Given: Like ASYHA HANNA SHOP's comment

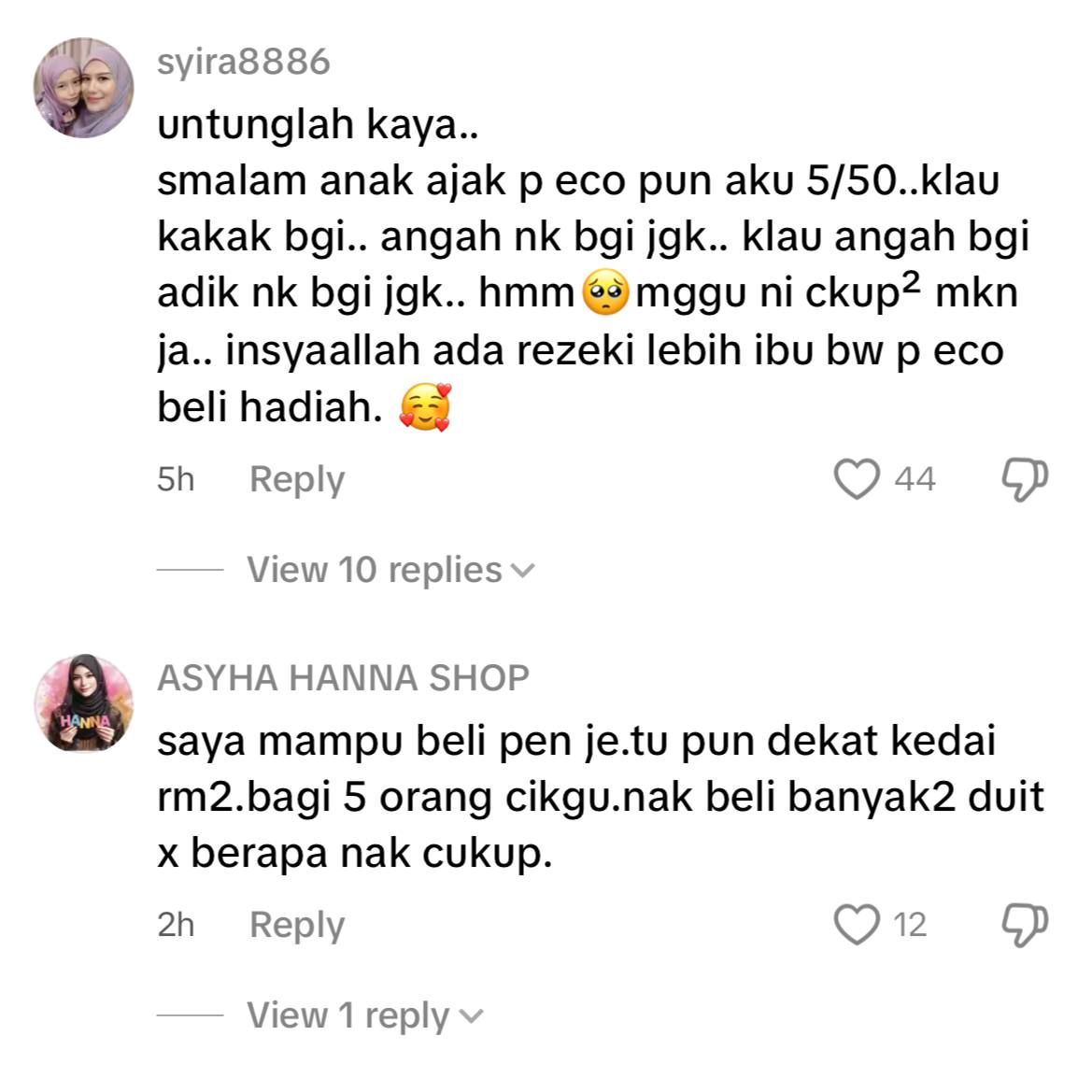Looking at the screenshot, I should click(x=857, y=925).
